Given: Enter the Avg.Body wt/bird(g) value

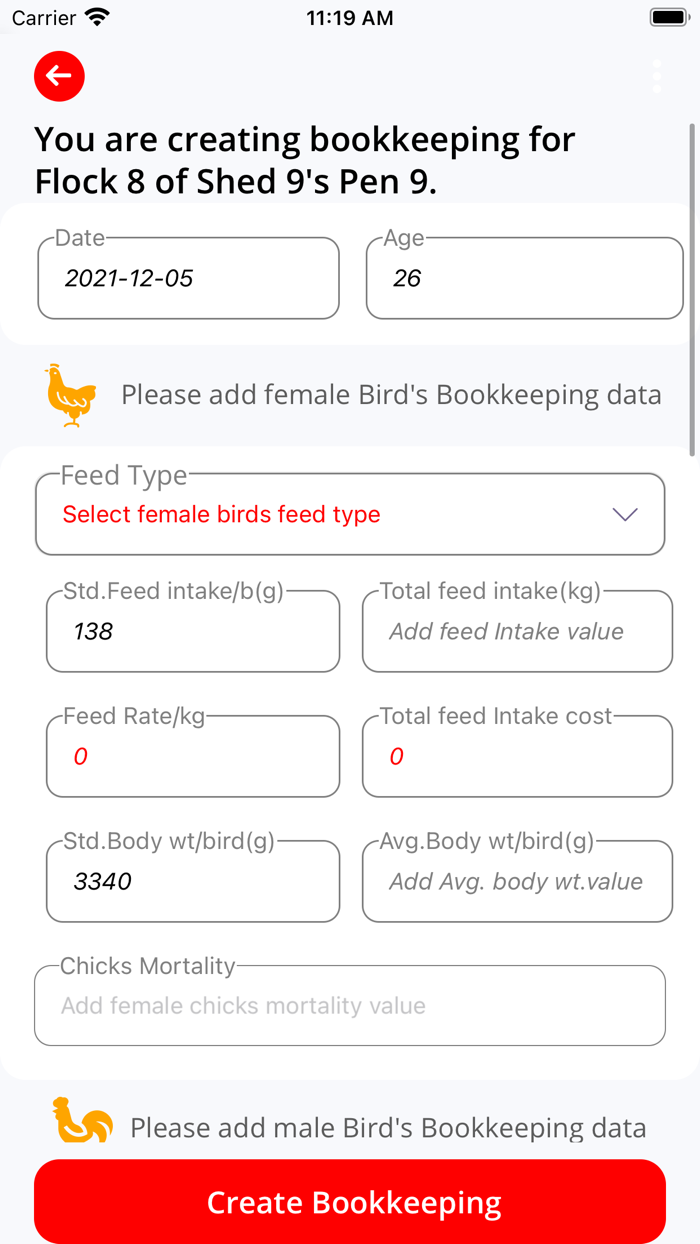Looking at the screenshot, I should 517,882.
